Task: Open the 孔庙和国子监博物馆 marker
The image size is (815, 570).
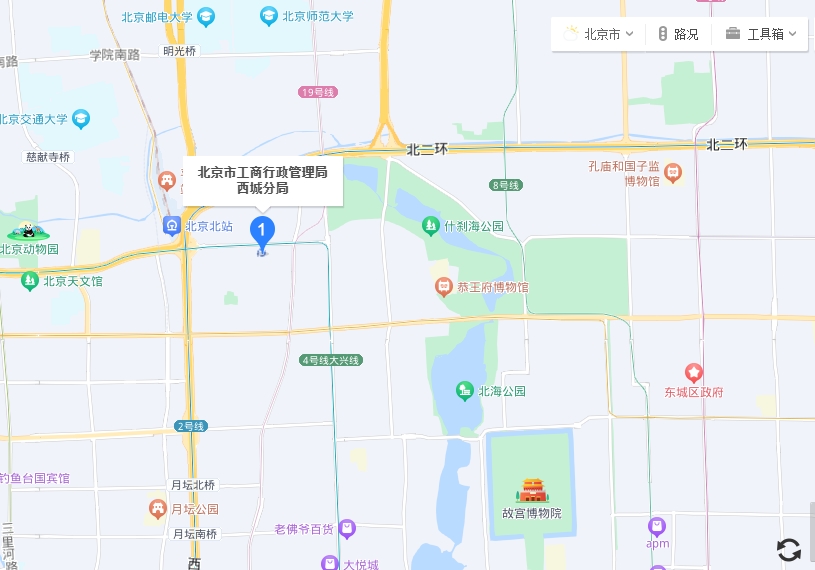Action: pyautogui.click(x=672, y=173)
